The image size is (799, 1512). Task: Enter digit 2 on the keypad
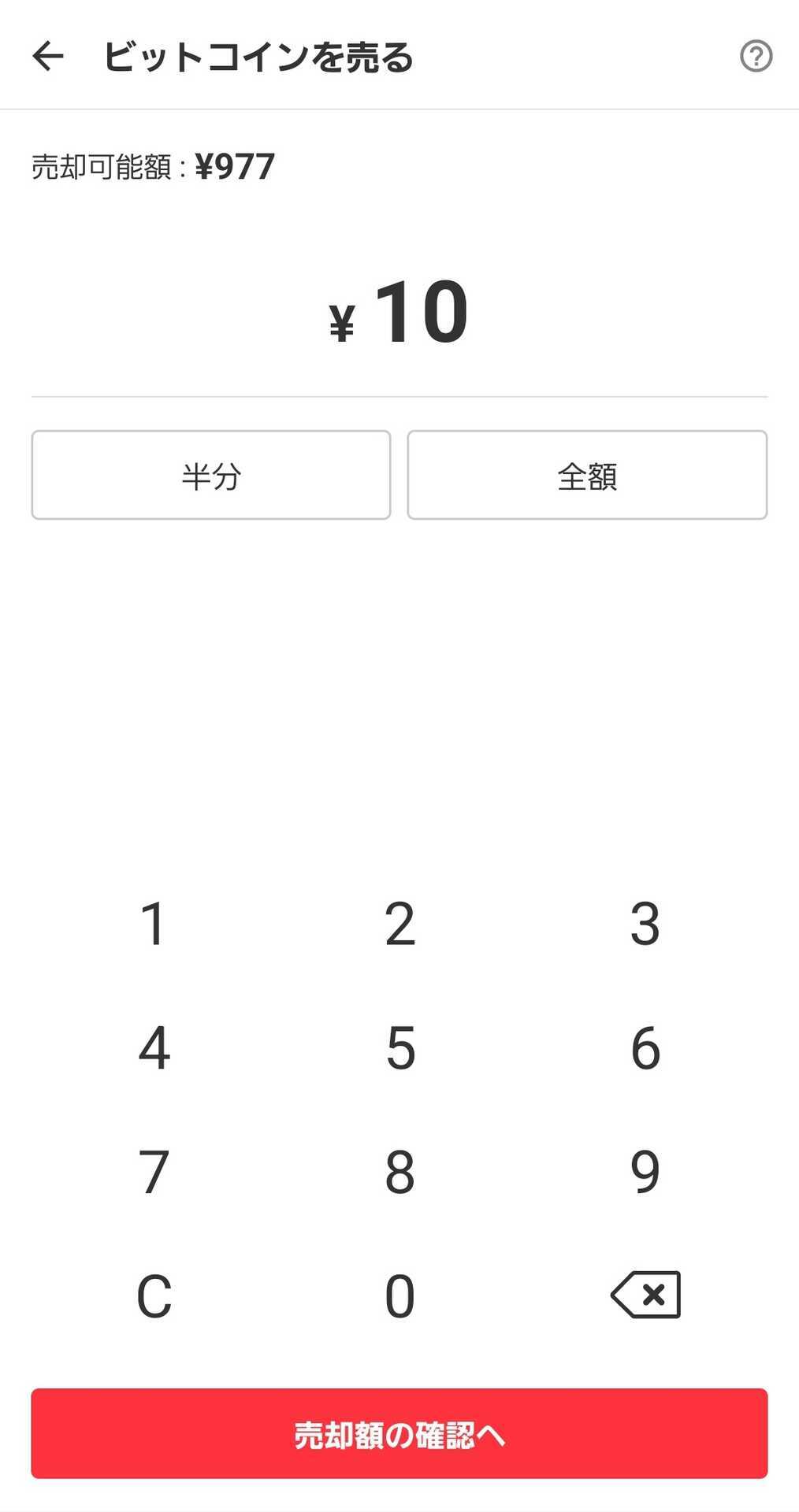pos(399,924)
